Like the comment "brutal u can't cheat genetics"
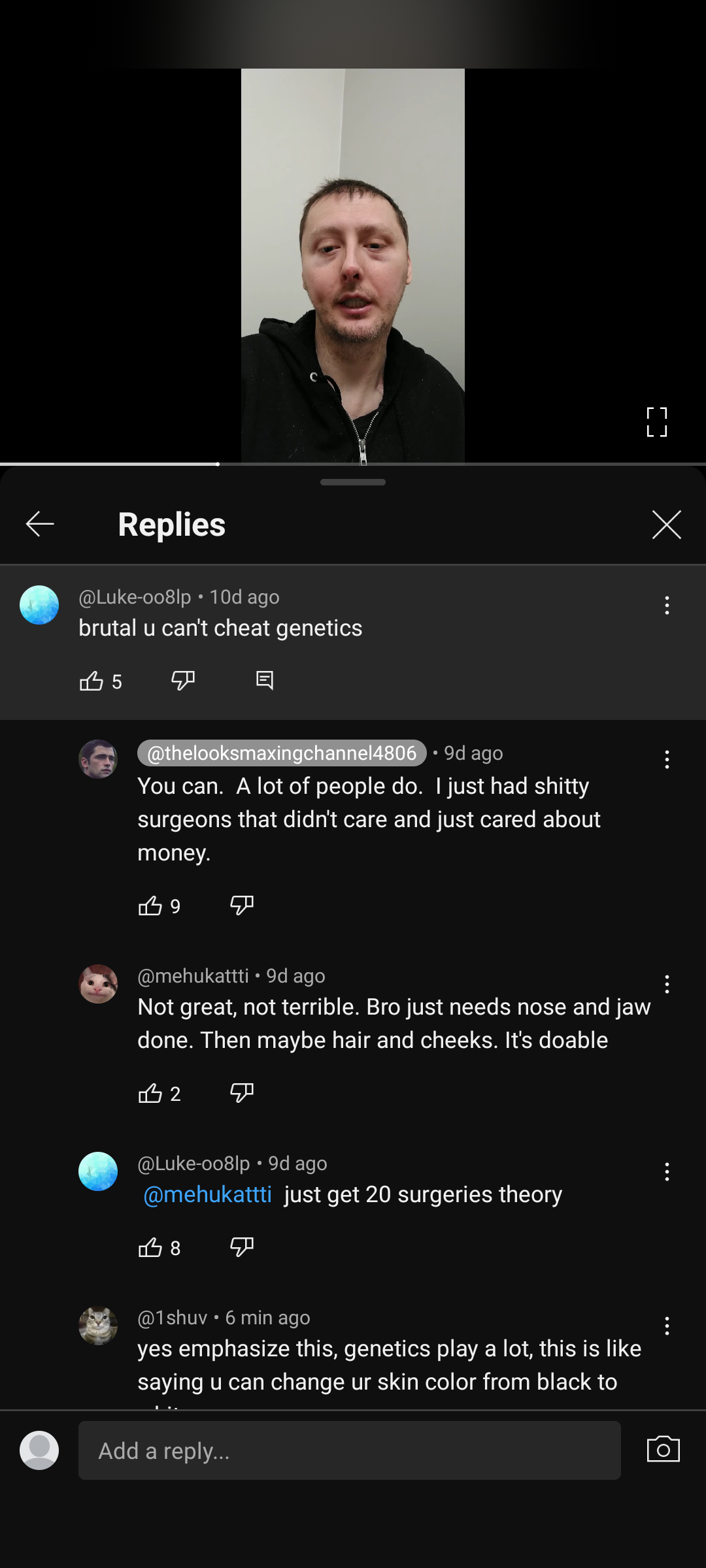This screenshot has height=1568, width=706. point(92,681)
